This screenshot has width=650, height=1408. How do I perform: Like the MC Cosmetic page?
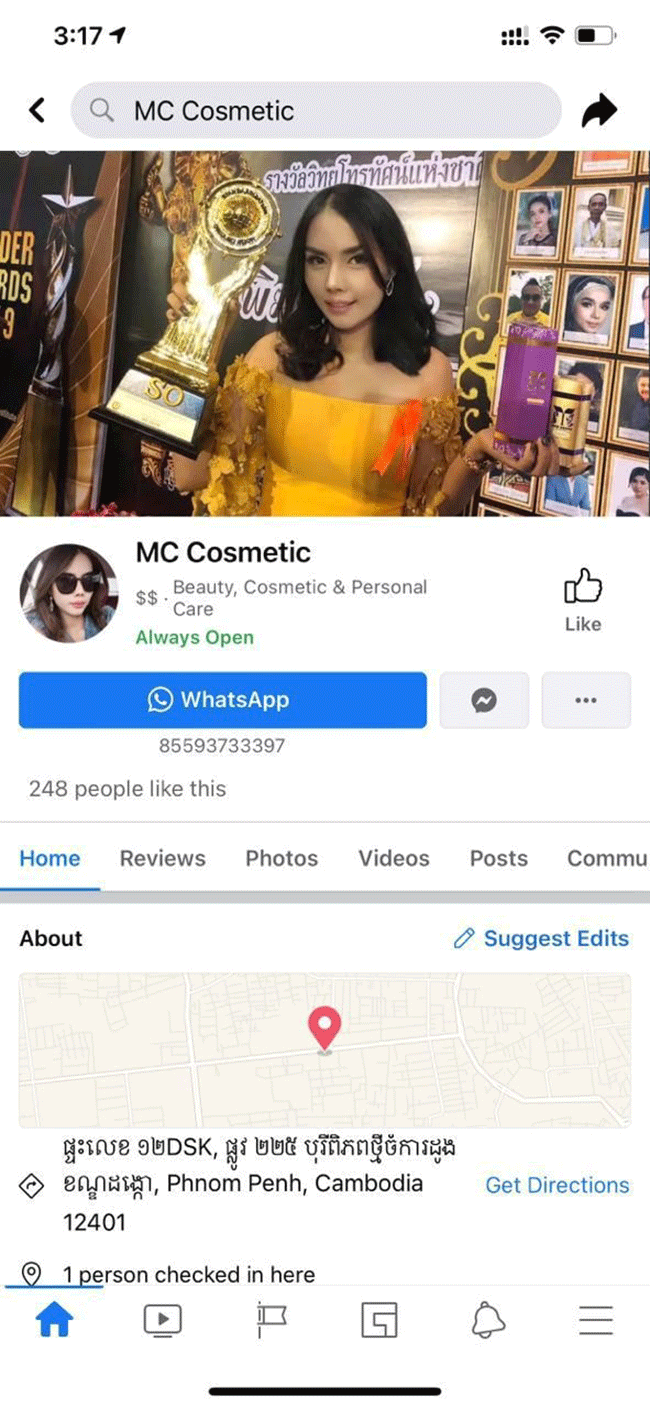583,600
